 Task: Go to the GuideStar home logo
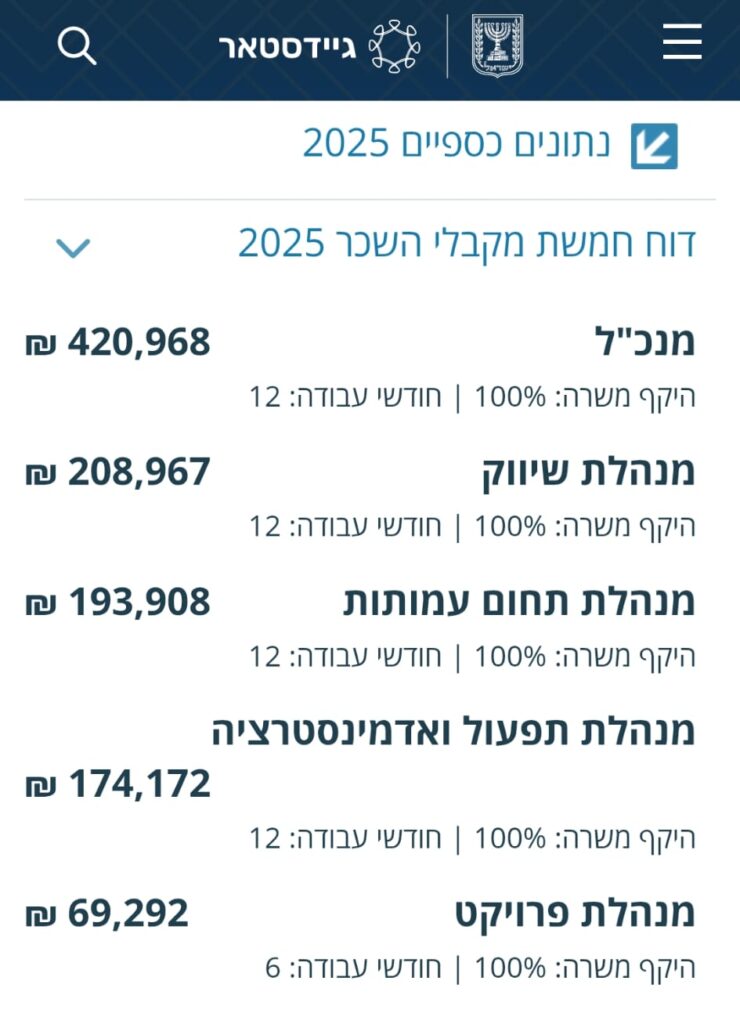(319, 46)
